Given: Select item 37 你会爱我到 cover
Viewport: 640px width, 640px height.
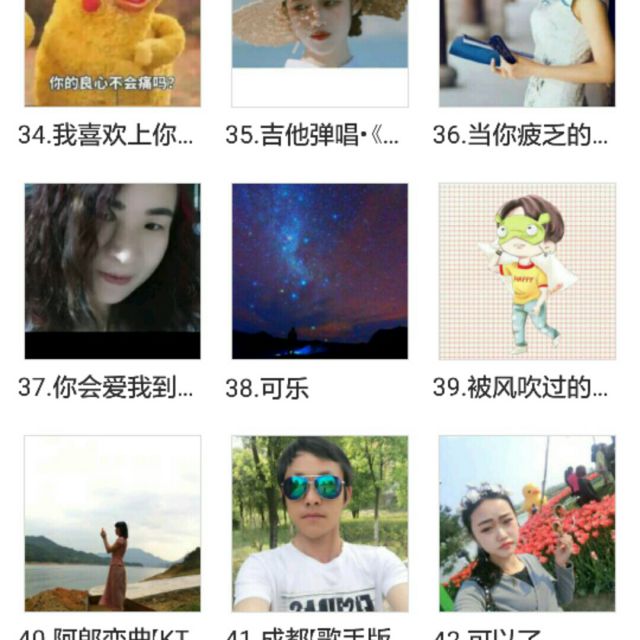Looking at the screenshot, I should pos(112,271).
